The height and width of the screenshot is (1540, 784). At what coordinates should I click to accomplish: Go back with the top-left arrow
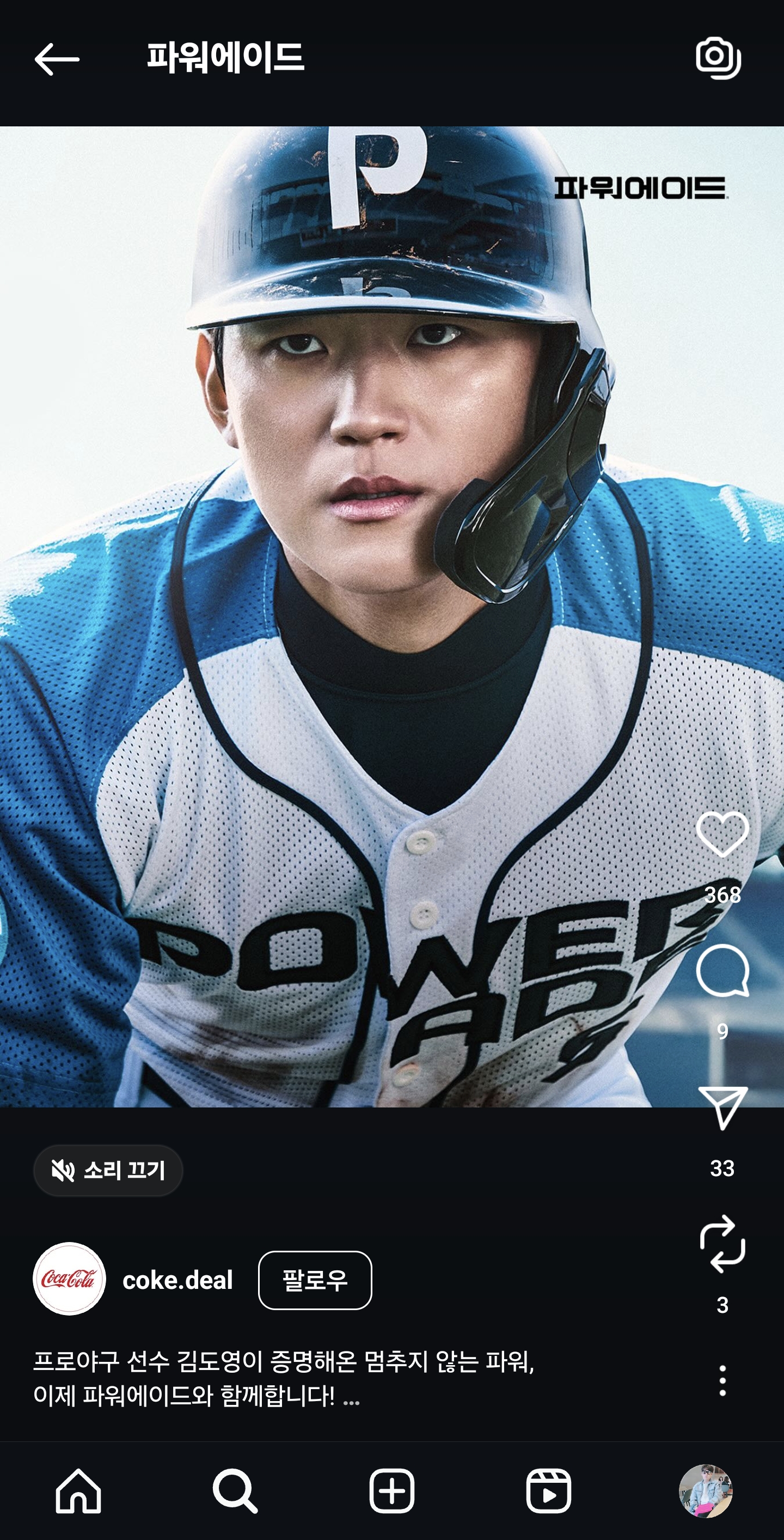57,59
